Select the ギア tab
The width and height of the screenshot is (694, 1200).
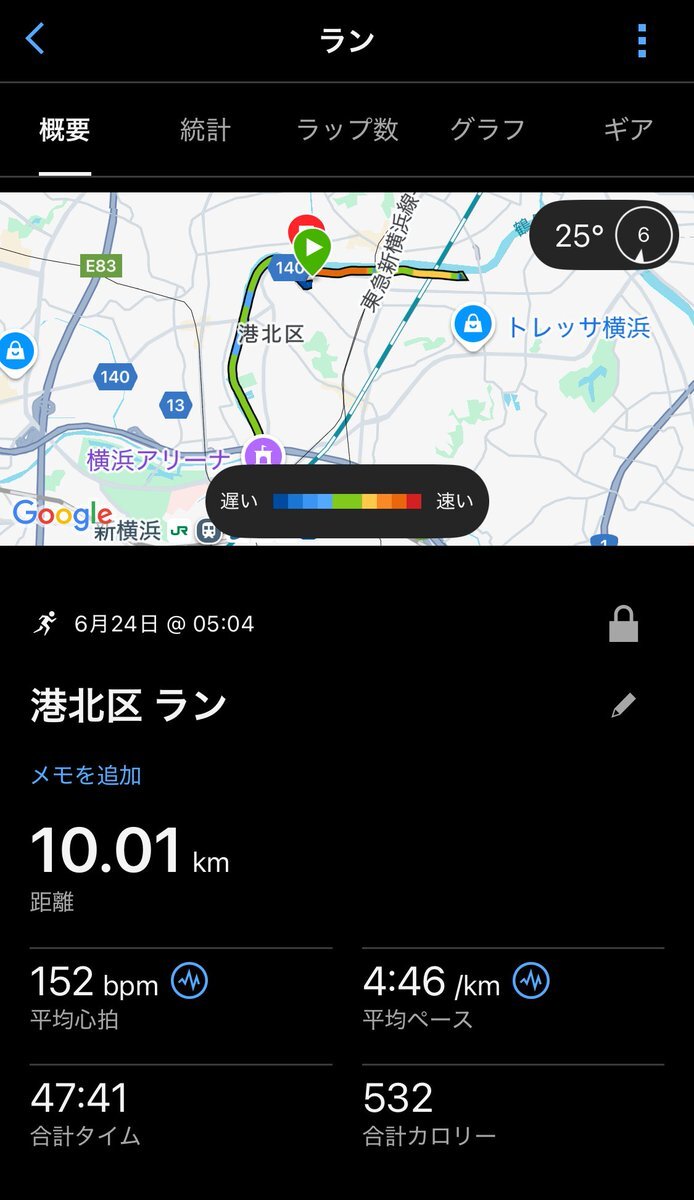click(x=628, y=129)
